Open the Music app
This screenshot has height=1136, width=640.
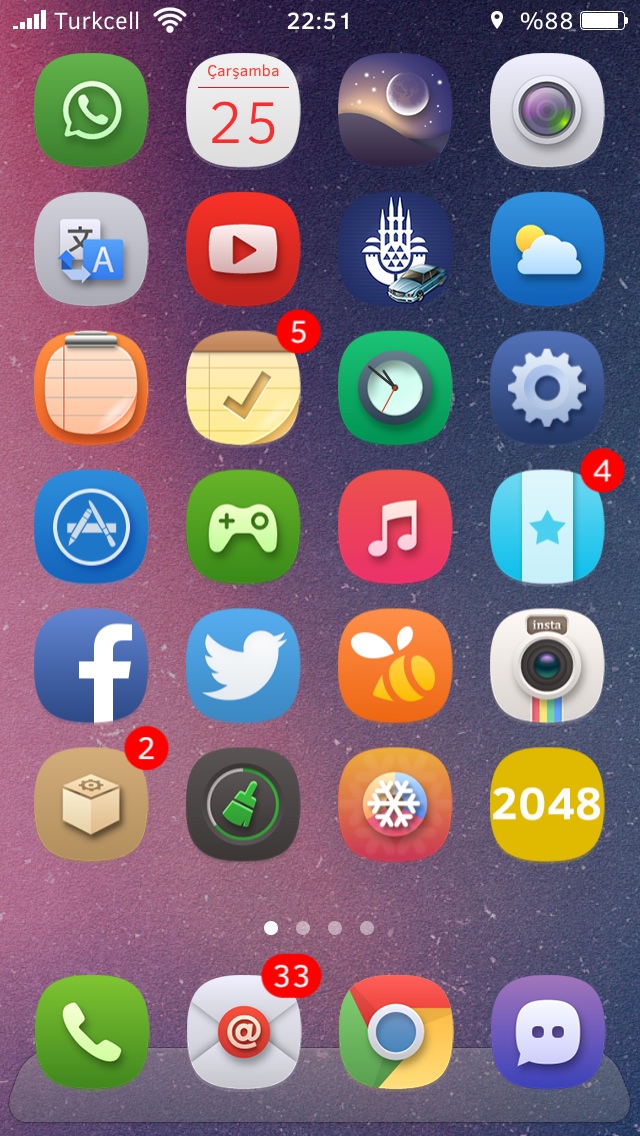coord(395,527)
